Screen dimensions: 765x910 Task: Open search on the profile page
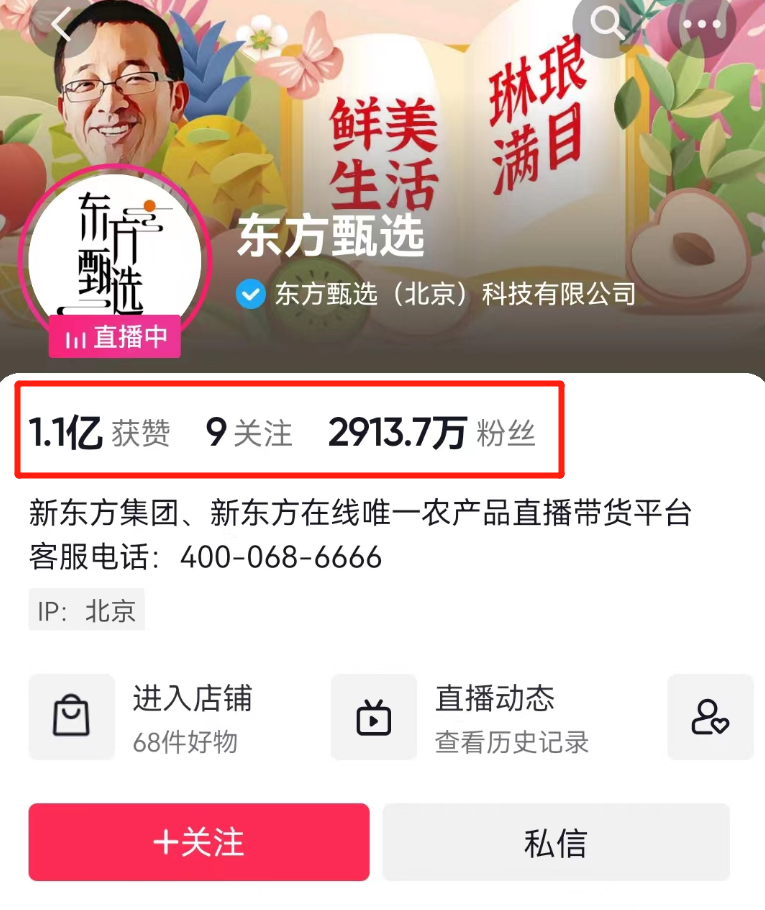coord(608,22)
